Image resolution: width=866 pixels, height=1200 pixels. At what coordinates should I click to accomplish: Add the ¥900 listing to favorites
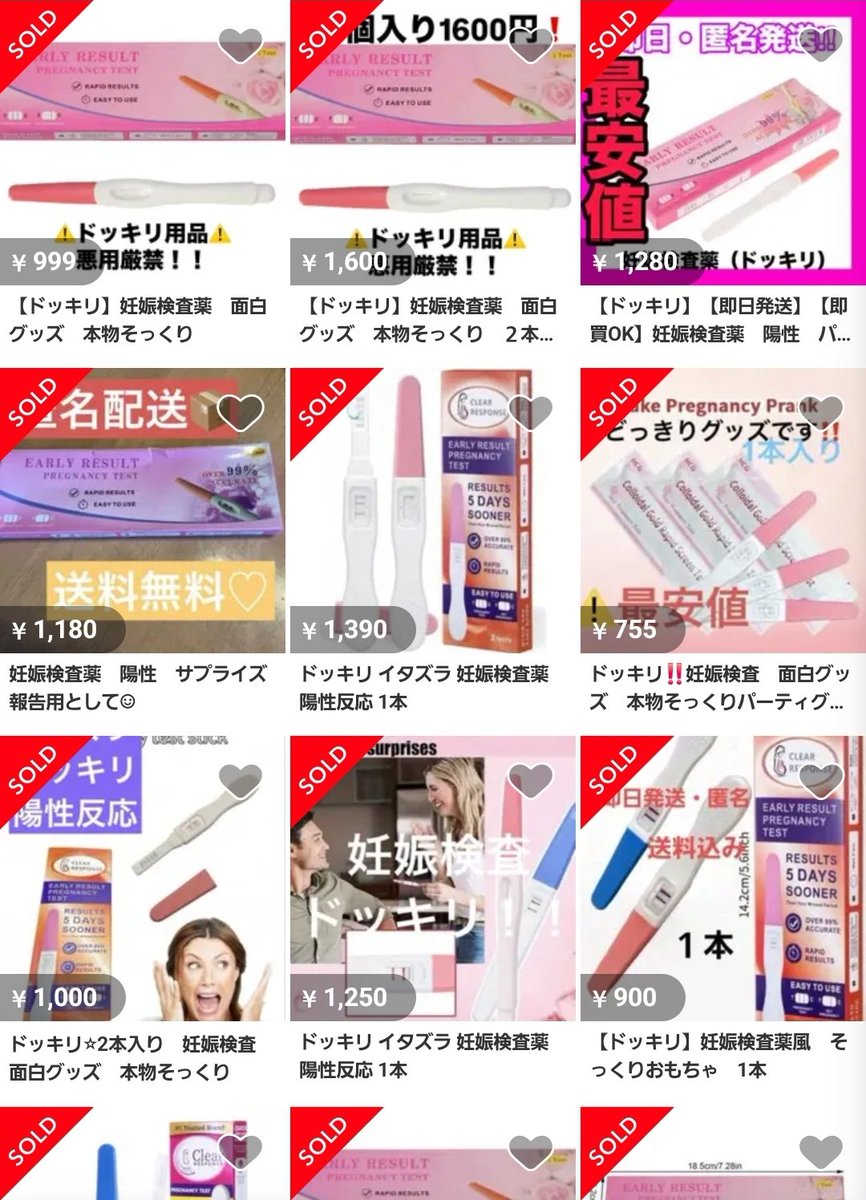coord(821,781)
